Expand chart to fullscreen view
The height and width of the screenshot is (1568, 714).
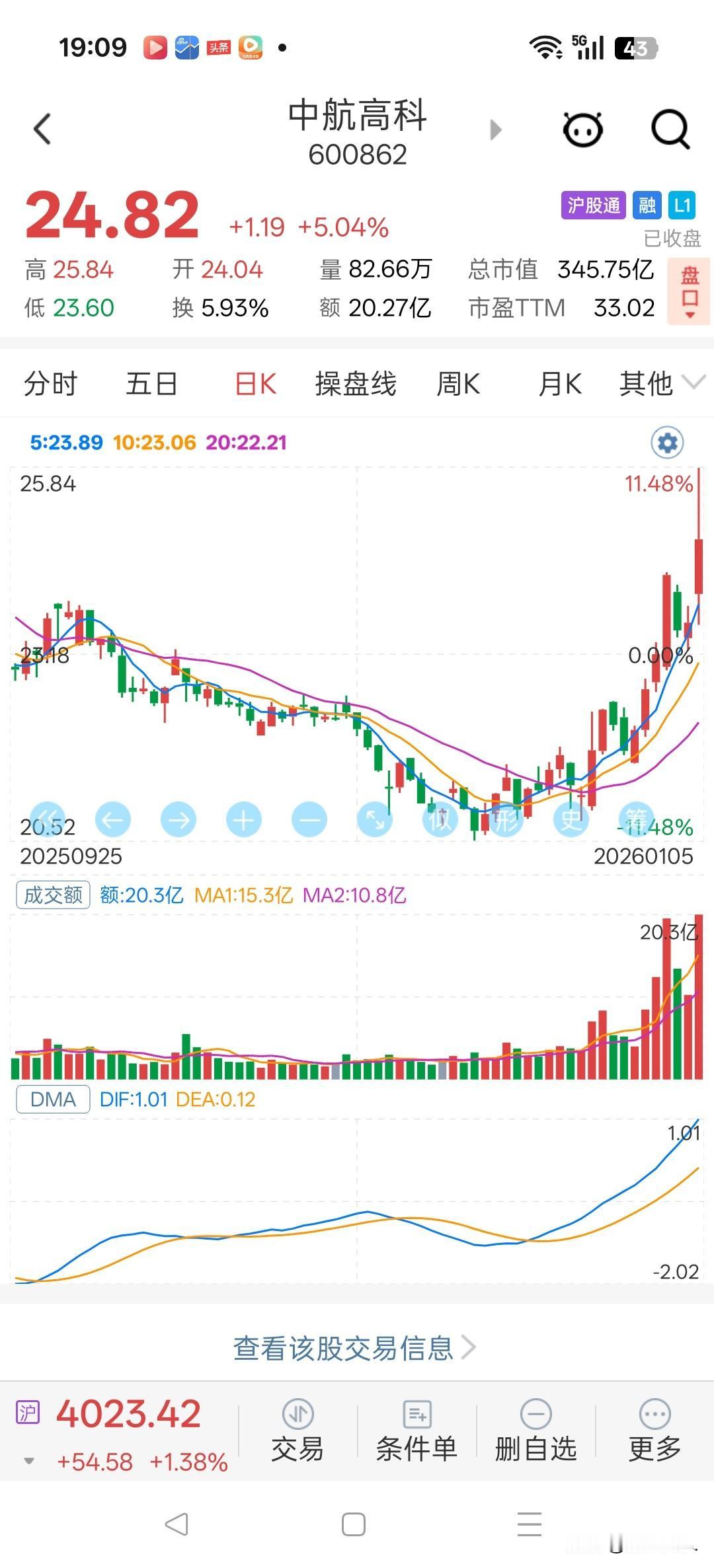click(374, 819)
